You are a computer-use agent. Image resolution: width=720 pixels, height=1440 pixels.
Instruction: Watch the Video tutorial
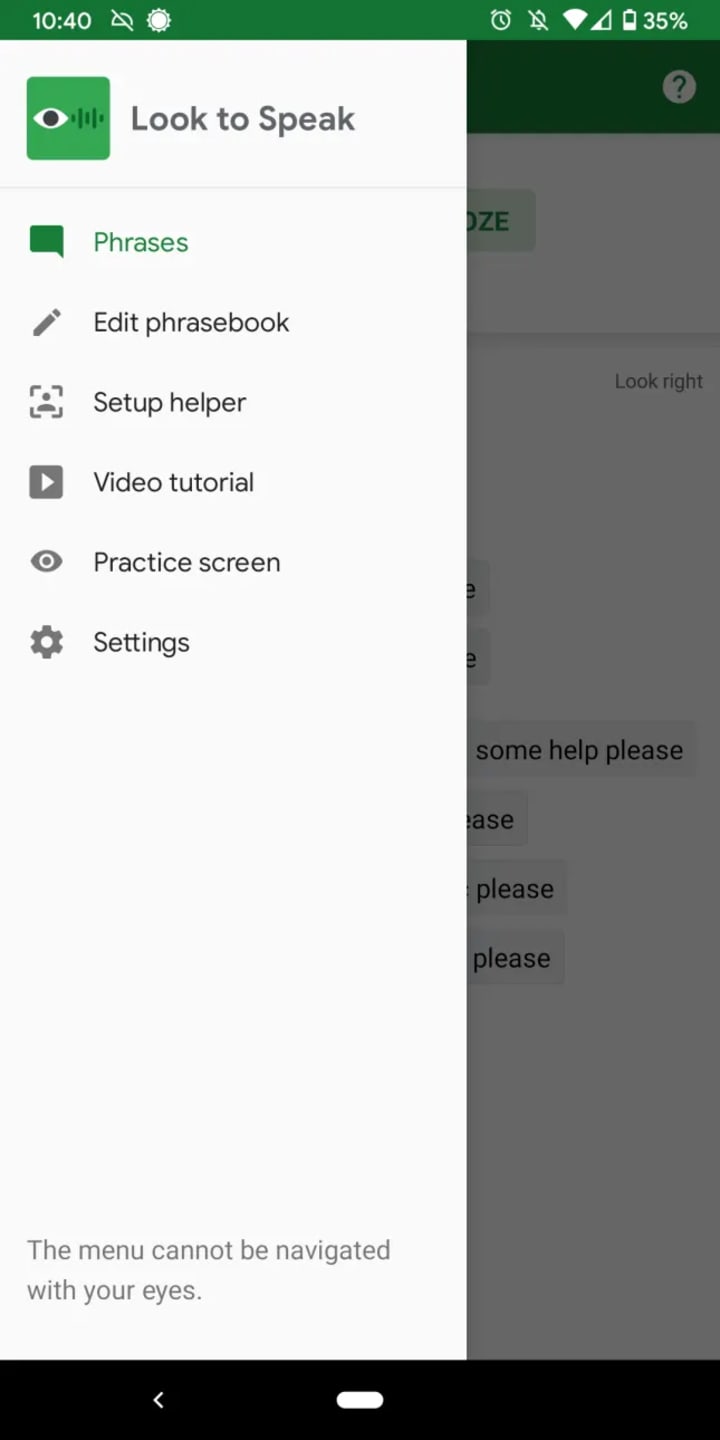[173, 482]
